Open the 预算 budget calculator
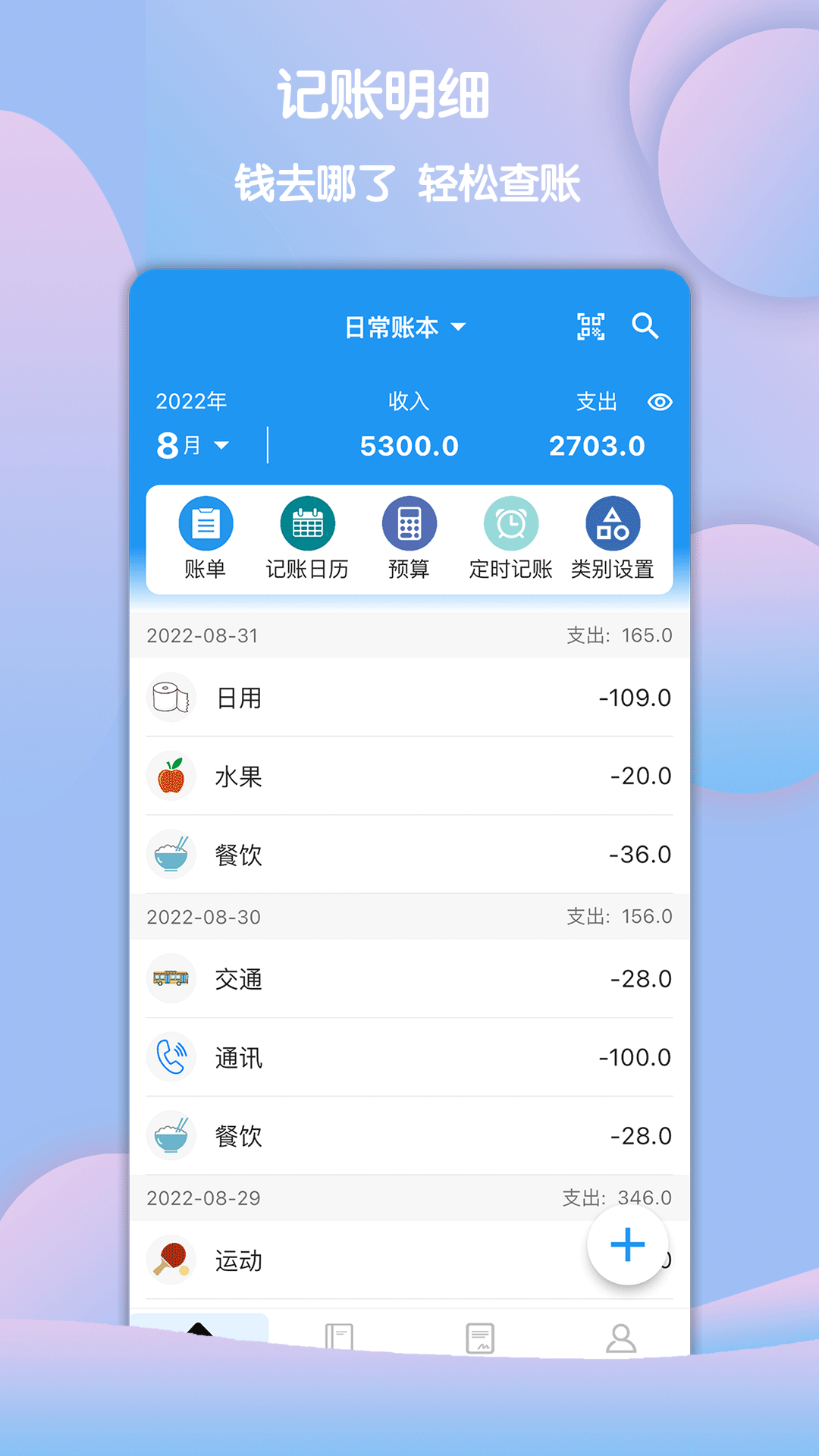The height and width of the screenshot is (1456, 819). click(x=409, y=536)
